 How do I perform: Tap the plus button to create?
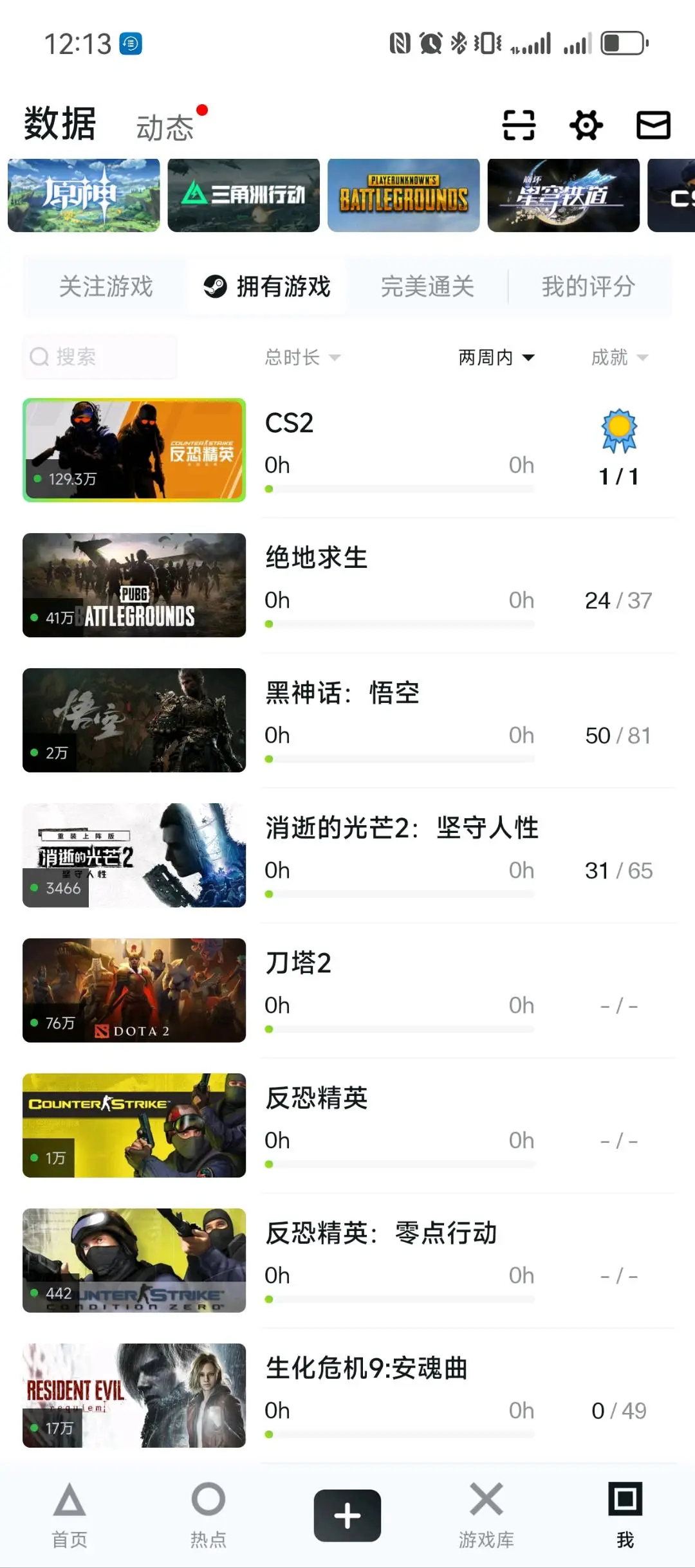[347, 1515]
